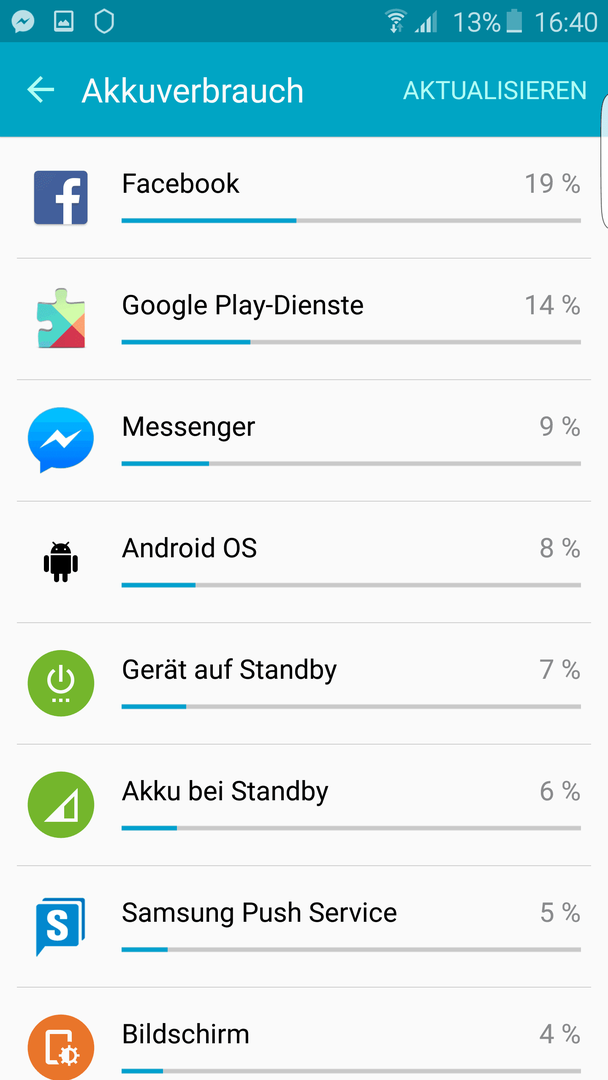608x1080 pixels.
Task: Open the Bildschirm battery entry
Action: click(x=304, y=1033)
